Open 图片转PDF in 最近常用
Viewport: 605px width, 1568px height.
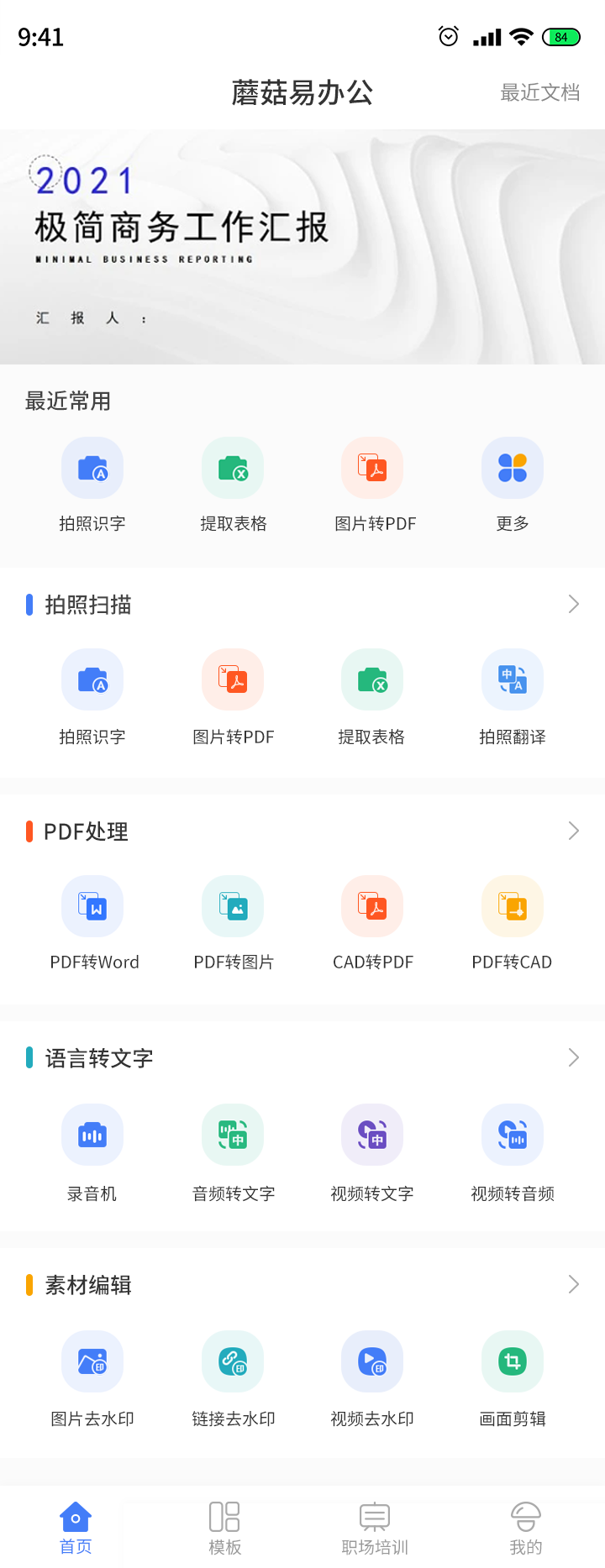pyautogui.click(x=372, y=468)
